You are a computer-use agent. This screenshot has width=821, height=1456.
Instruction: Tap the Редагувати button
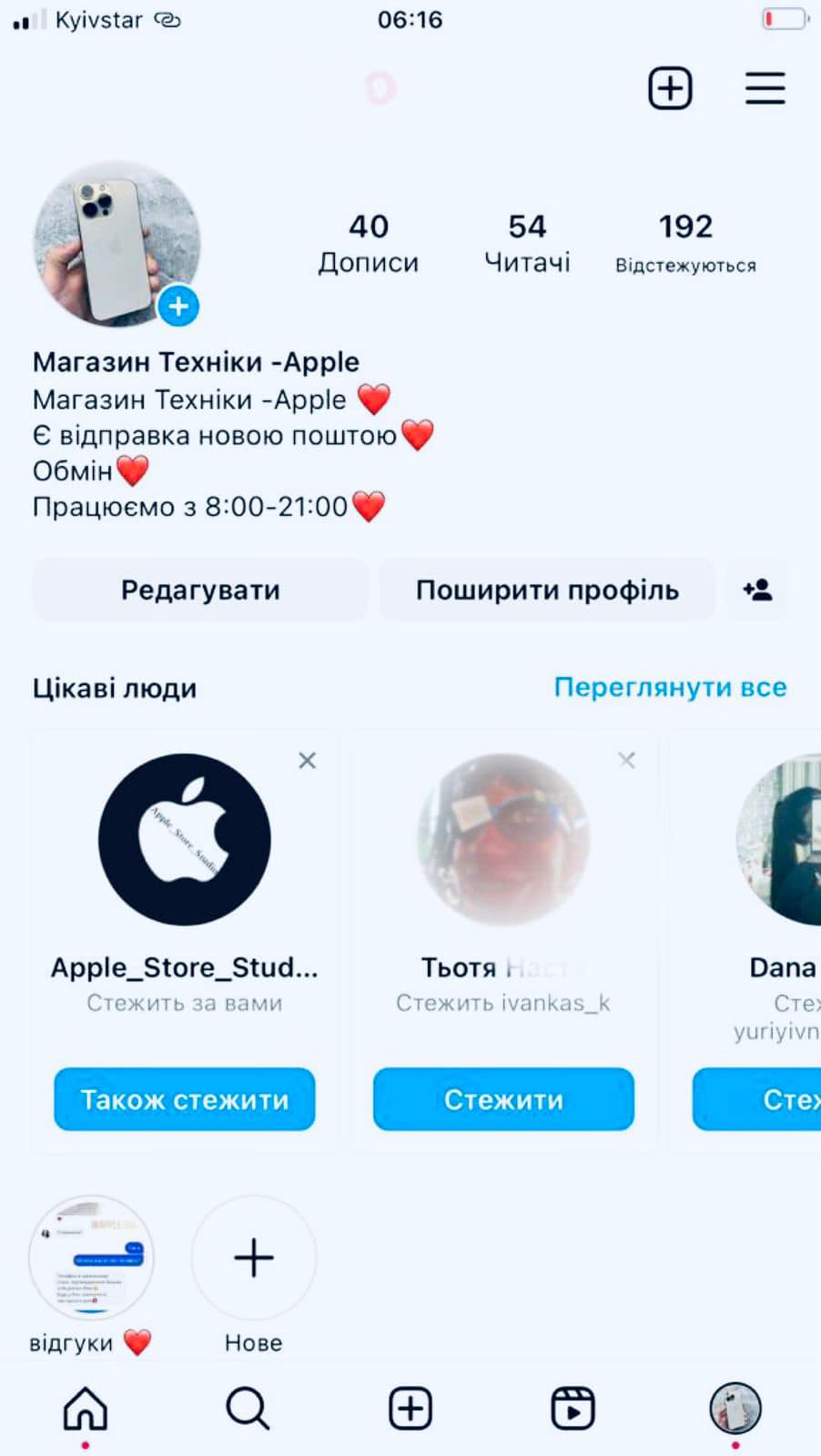[200, 591]
